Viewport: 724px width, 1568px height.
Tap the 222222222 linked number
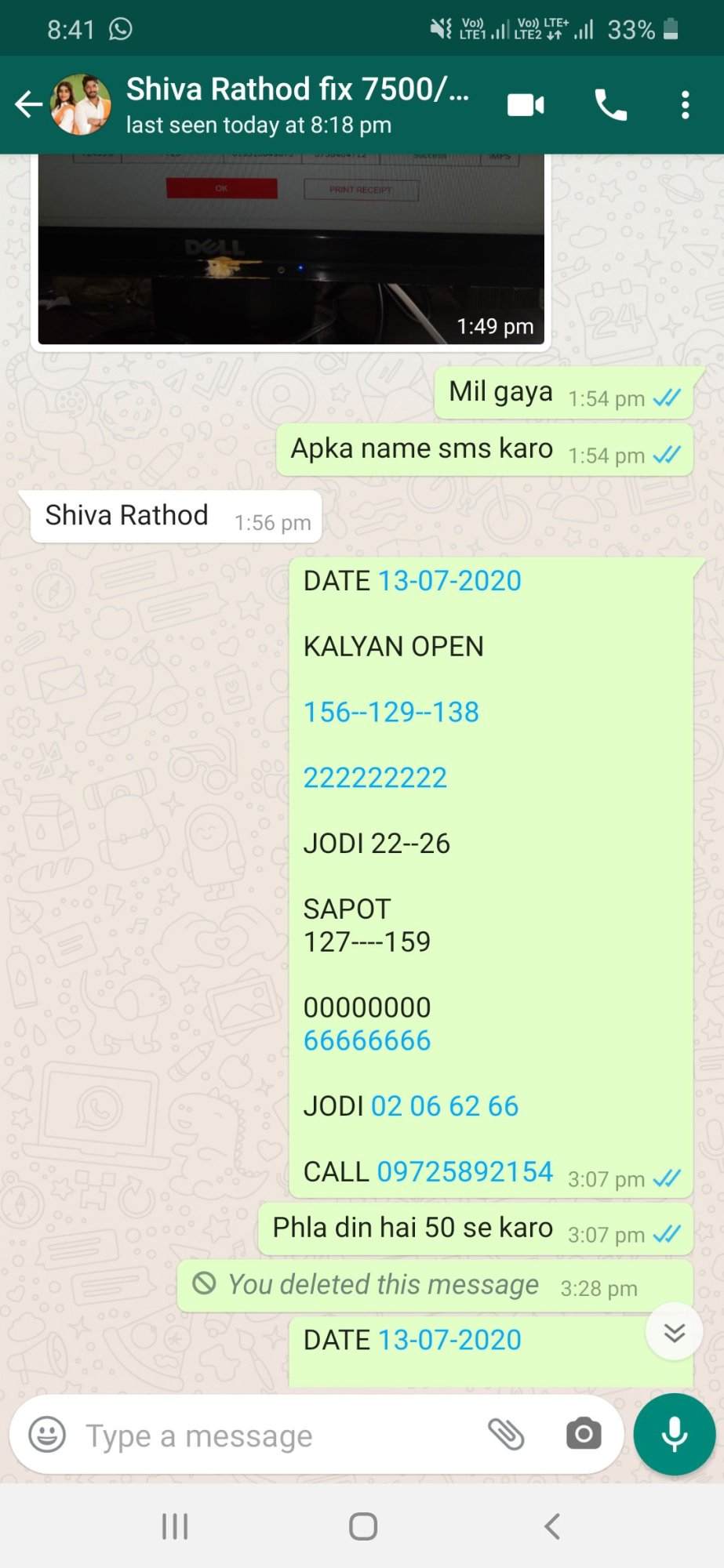coord(375,778)
